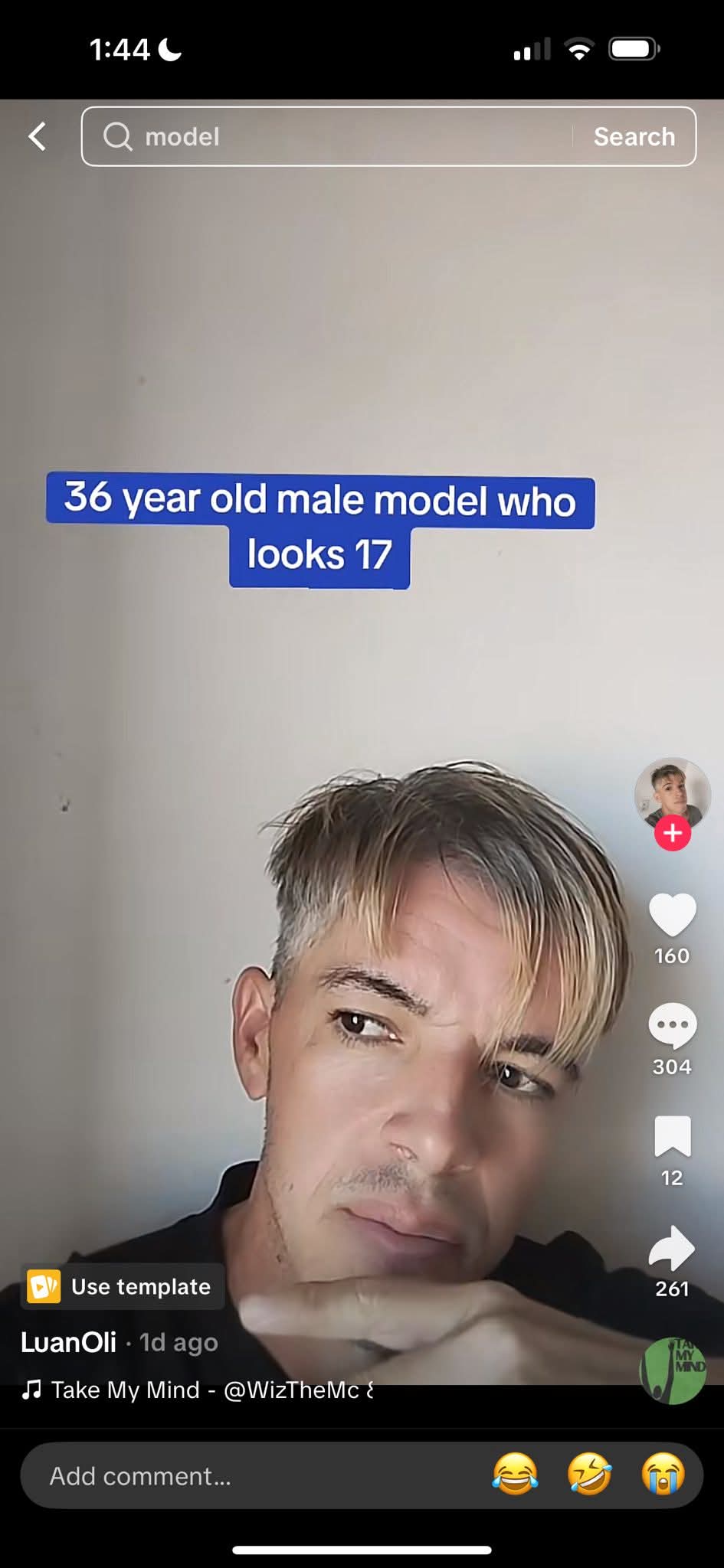Screen dimensions: 724x1568
Task: Insert the tears of joy emoji
Action: tap(515, 1475)
